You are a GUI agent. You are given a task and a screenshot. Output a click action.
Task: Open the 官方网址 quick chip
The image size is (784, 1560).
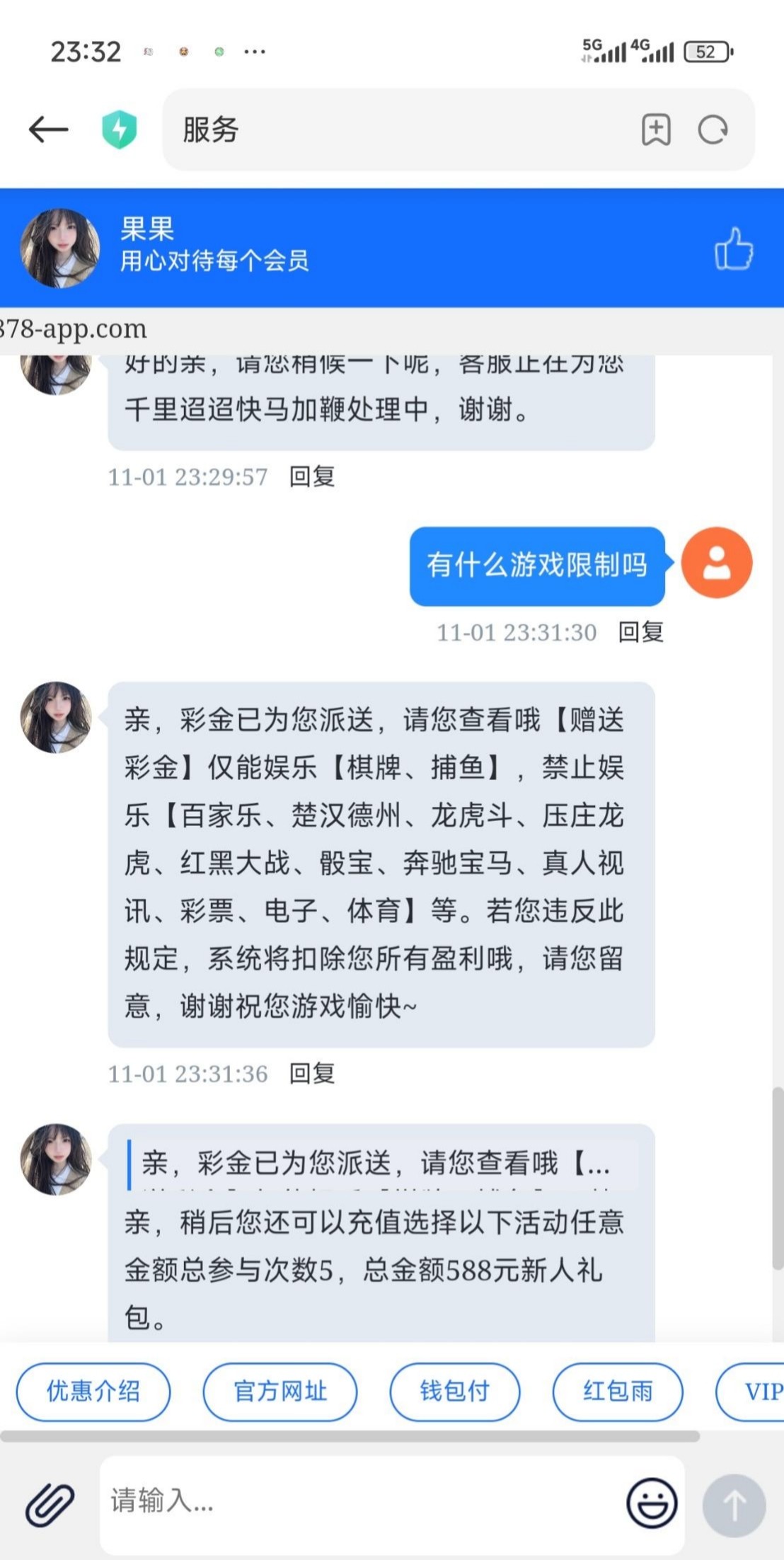[280, 1392]
